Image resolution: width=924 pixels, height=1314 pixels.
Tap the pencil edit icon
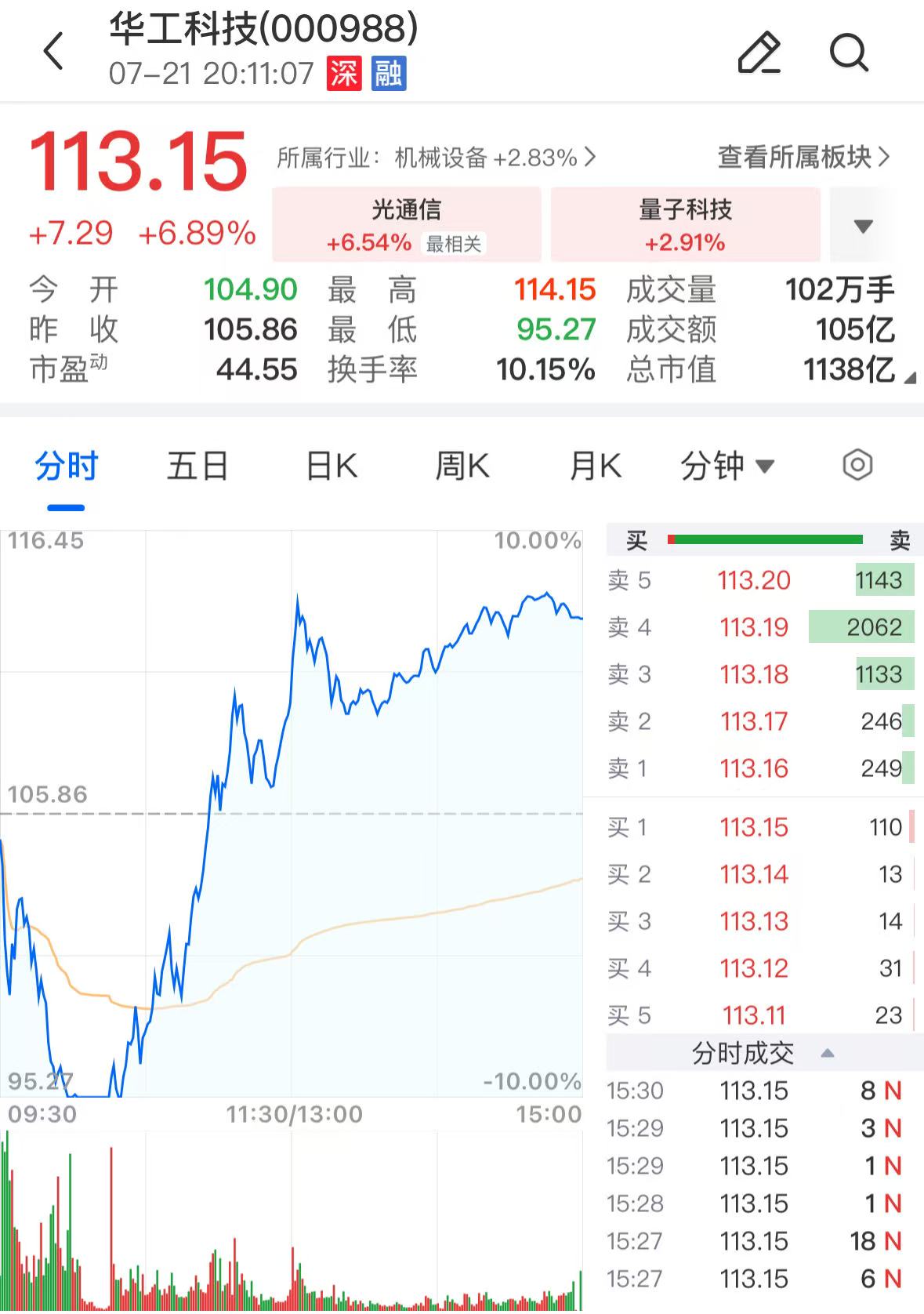tap(759, 53)
